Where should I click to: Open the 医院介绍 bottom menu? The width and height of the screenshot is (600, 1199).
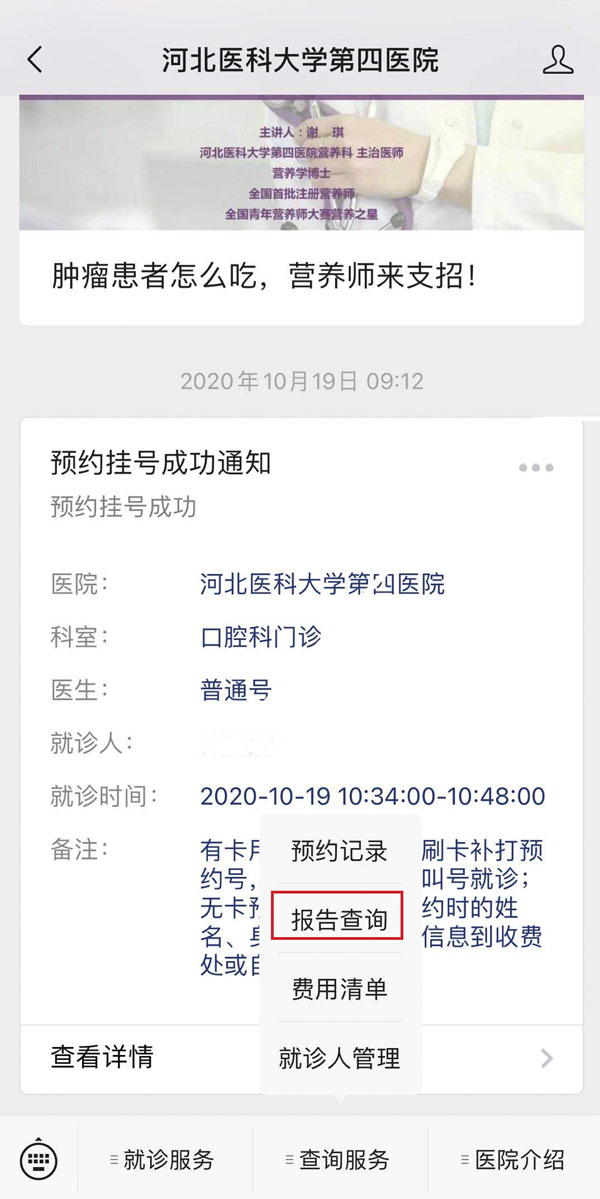coord(516,1160)
